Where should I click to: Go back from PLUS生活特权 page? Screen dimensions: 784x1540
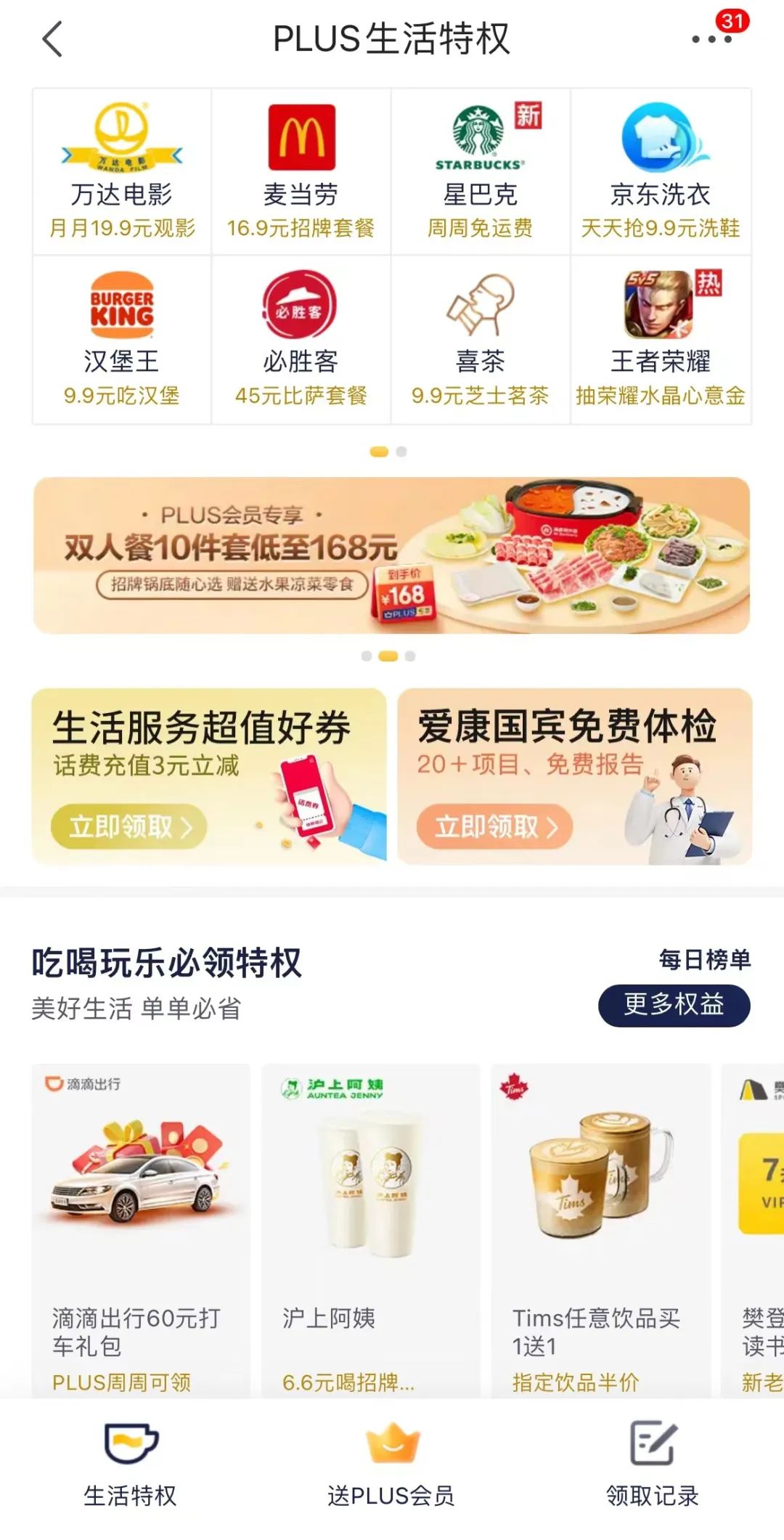pyautogui.click(x=53, y=39)
